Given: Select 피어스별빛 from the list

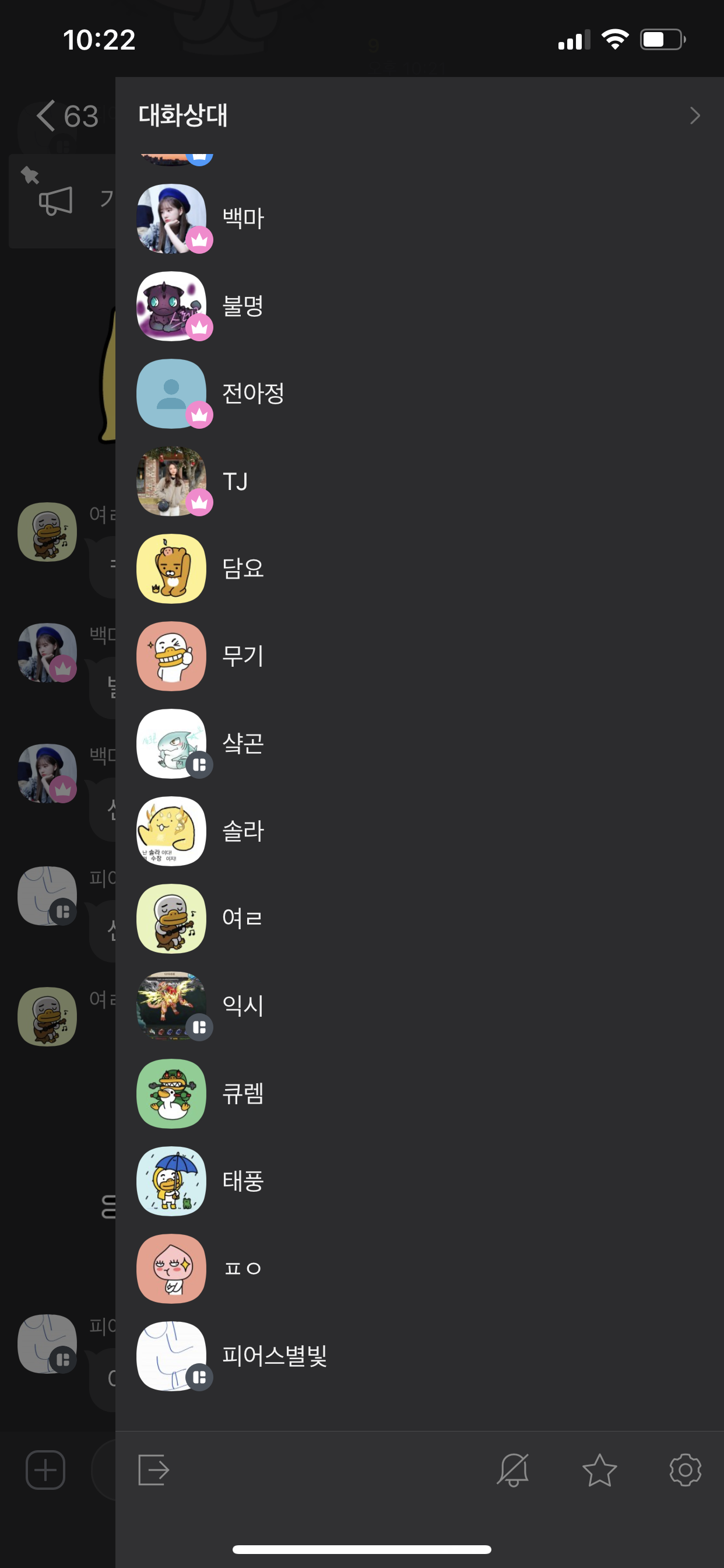Looking at the screenshot, I should (x=274, y=1356).
